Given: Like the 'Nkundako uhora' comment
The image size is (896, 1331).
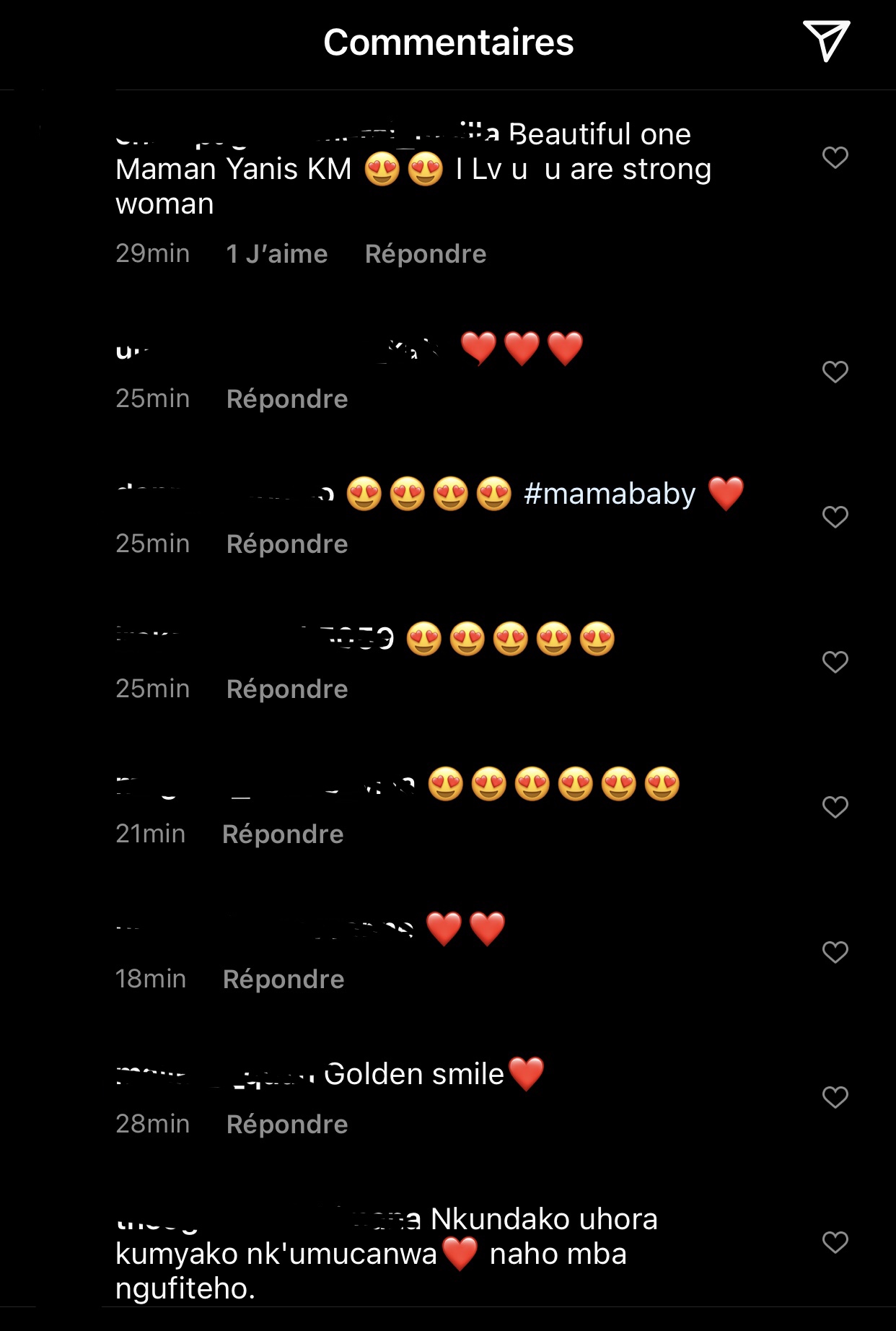Looking at the screenshot, I should click(835, 1242).
